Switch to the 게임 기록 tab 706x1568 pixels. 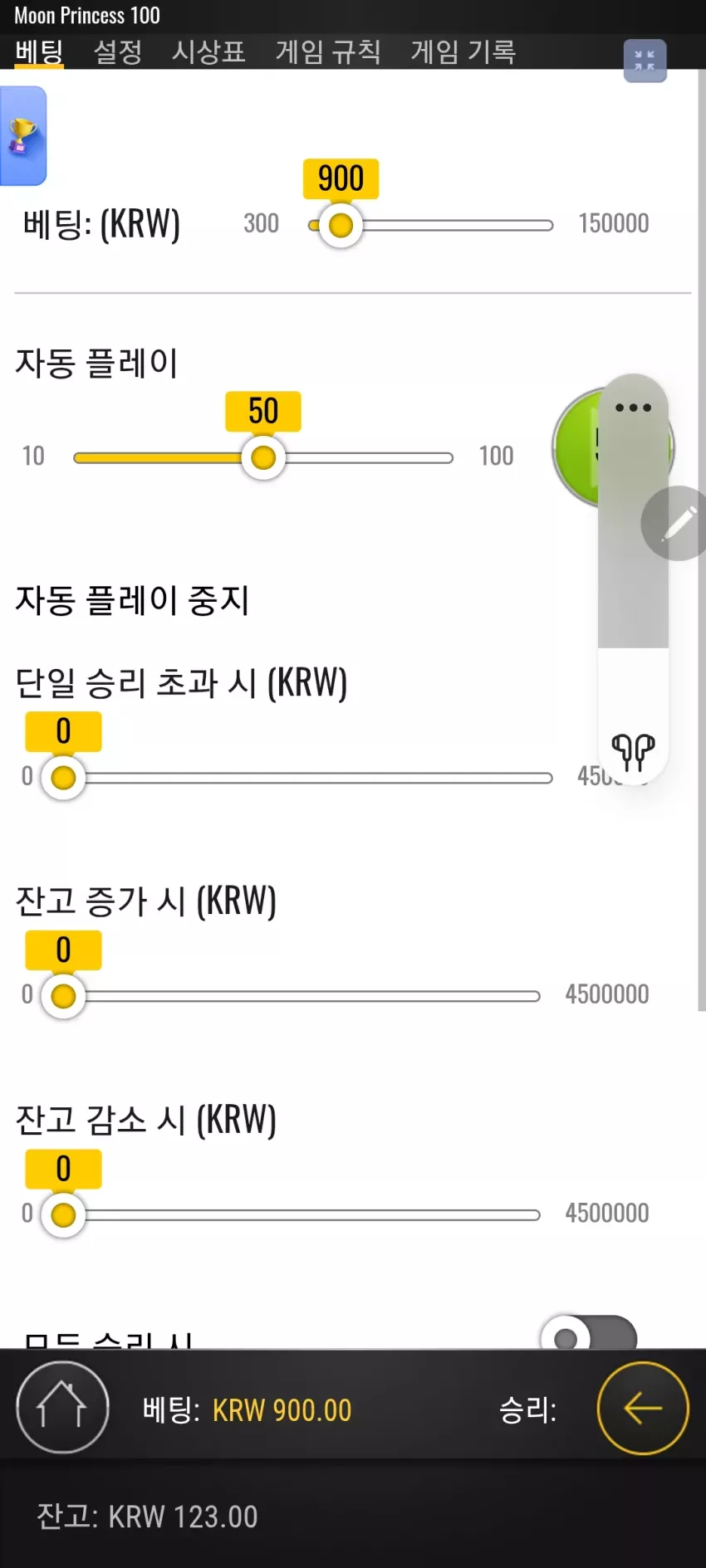463,52
